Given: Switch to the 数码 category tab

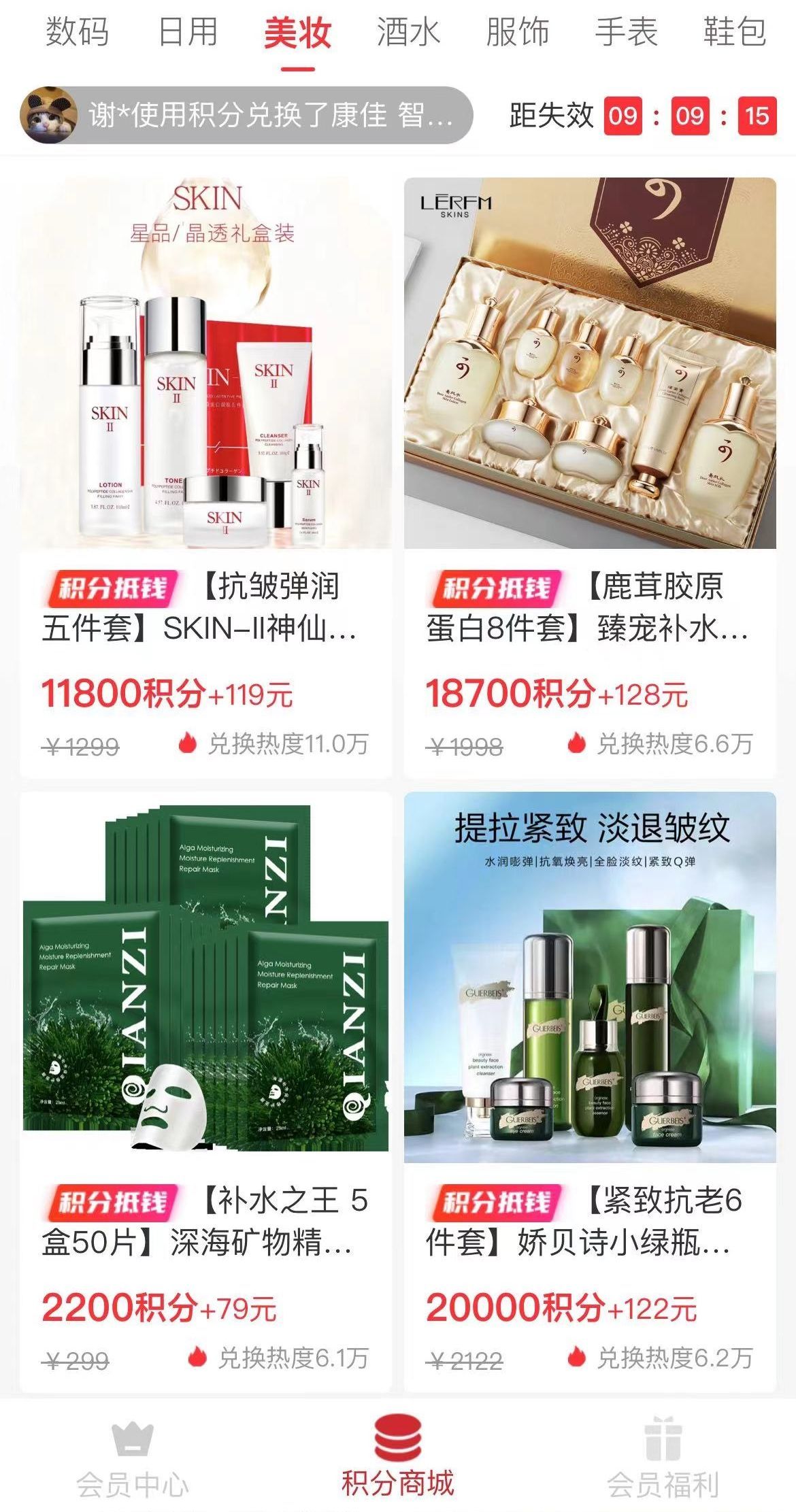Looking at the screenshot, I should pos(77,33).
